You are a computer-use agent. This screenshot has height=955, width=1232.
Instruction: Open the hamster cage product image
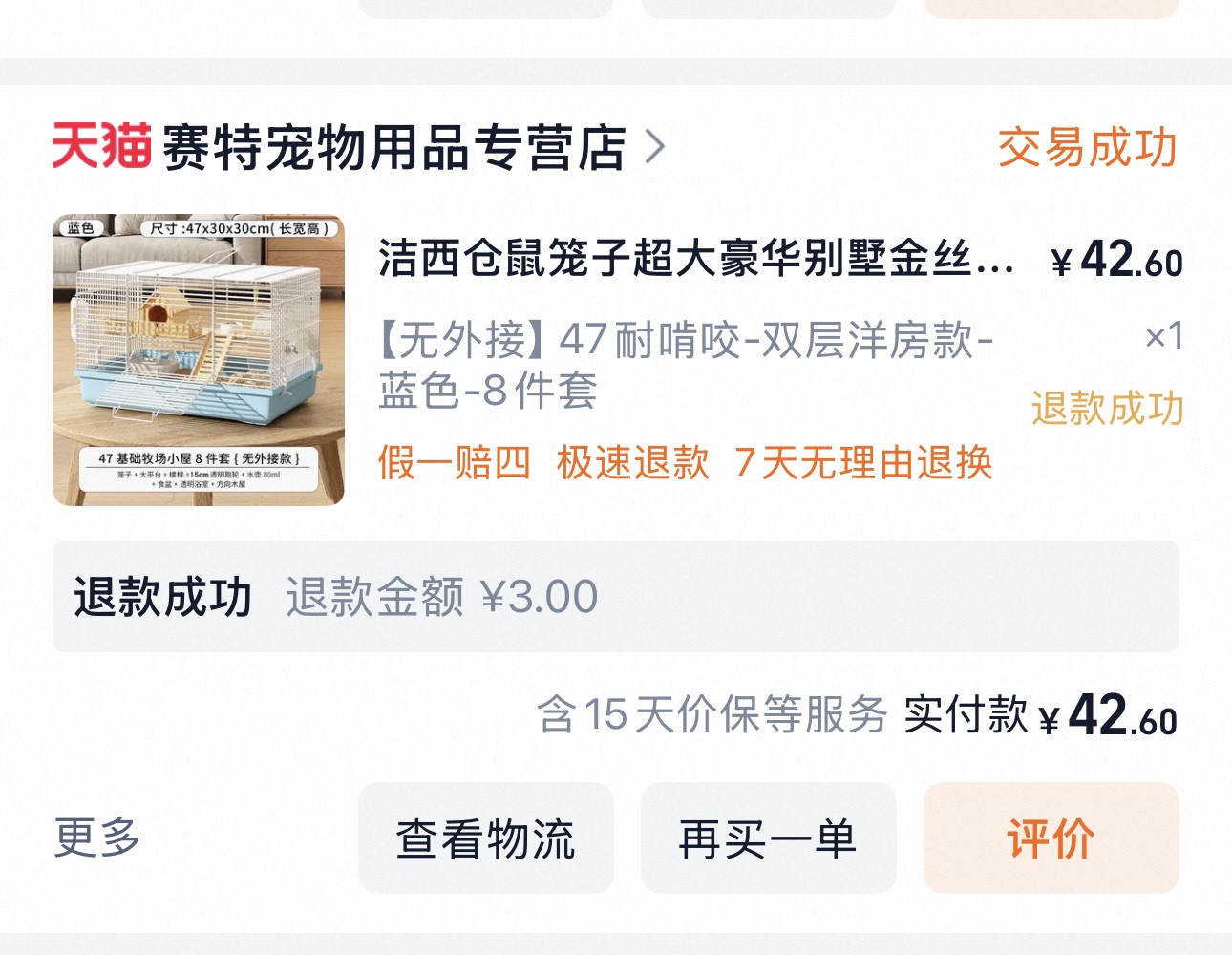pos(198,359)
